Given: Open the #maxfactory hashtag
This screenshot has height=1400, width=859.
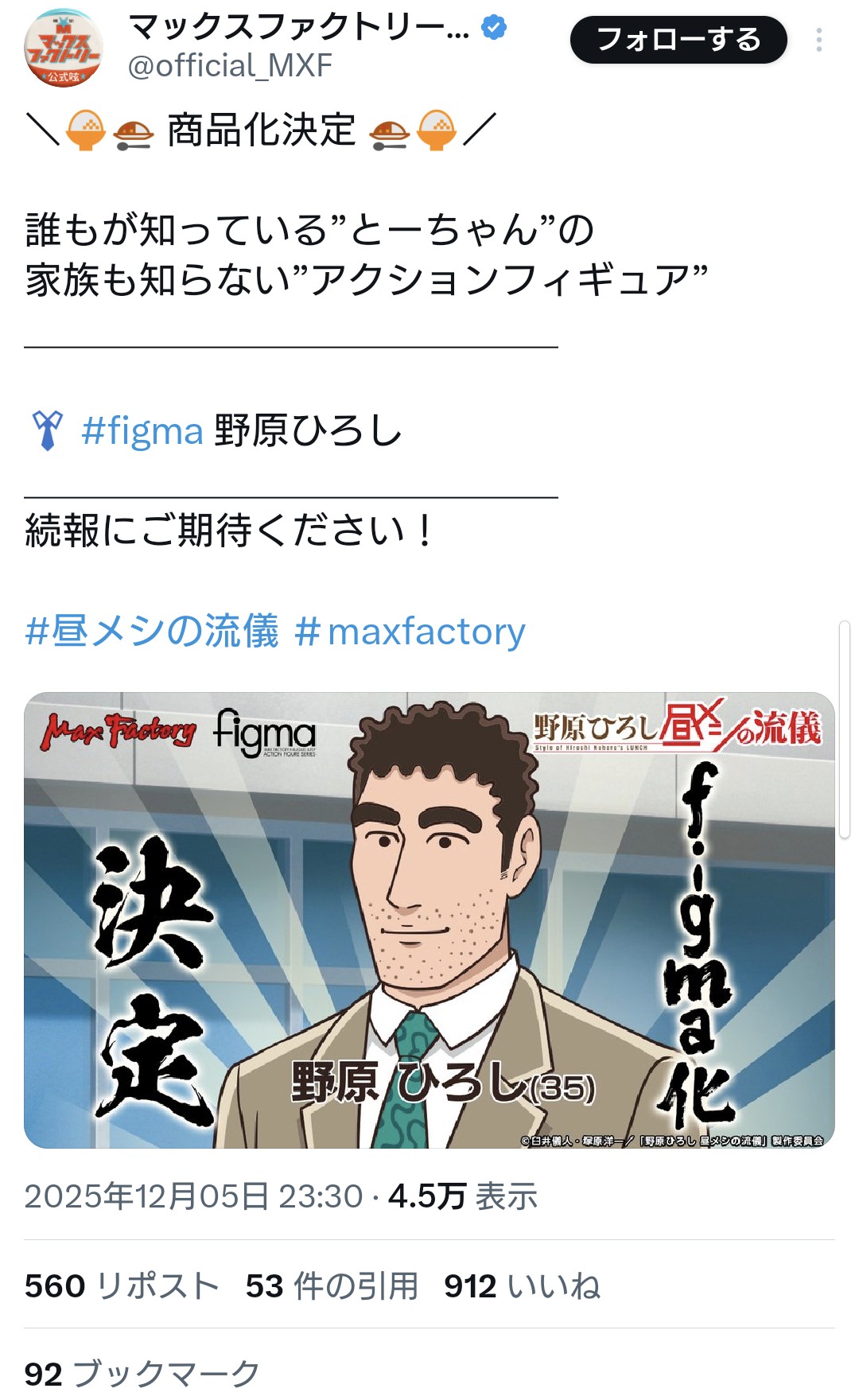Looking at the screenshot, I should pyautogui.click(x=410, y=632).
